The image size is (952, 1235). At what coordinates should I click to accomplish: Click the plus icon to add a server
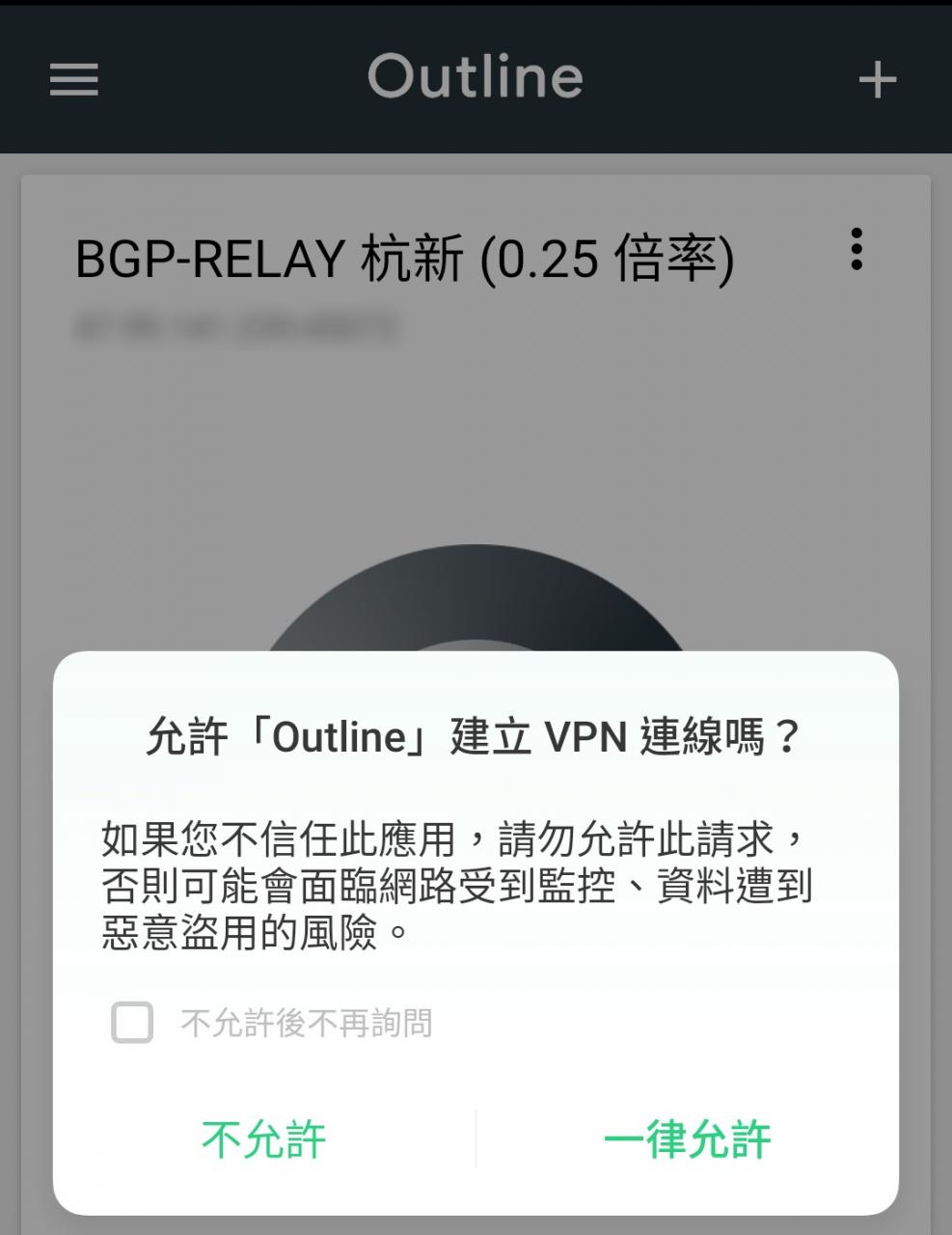coord(877,79)
